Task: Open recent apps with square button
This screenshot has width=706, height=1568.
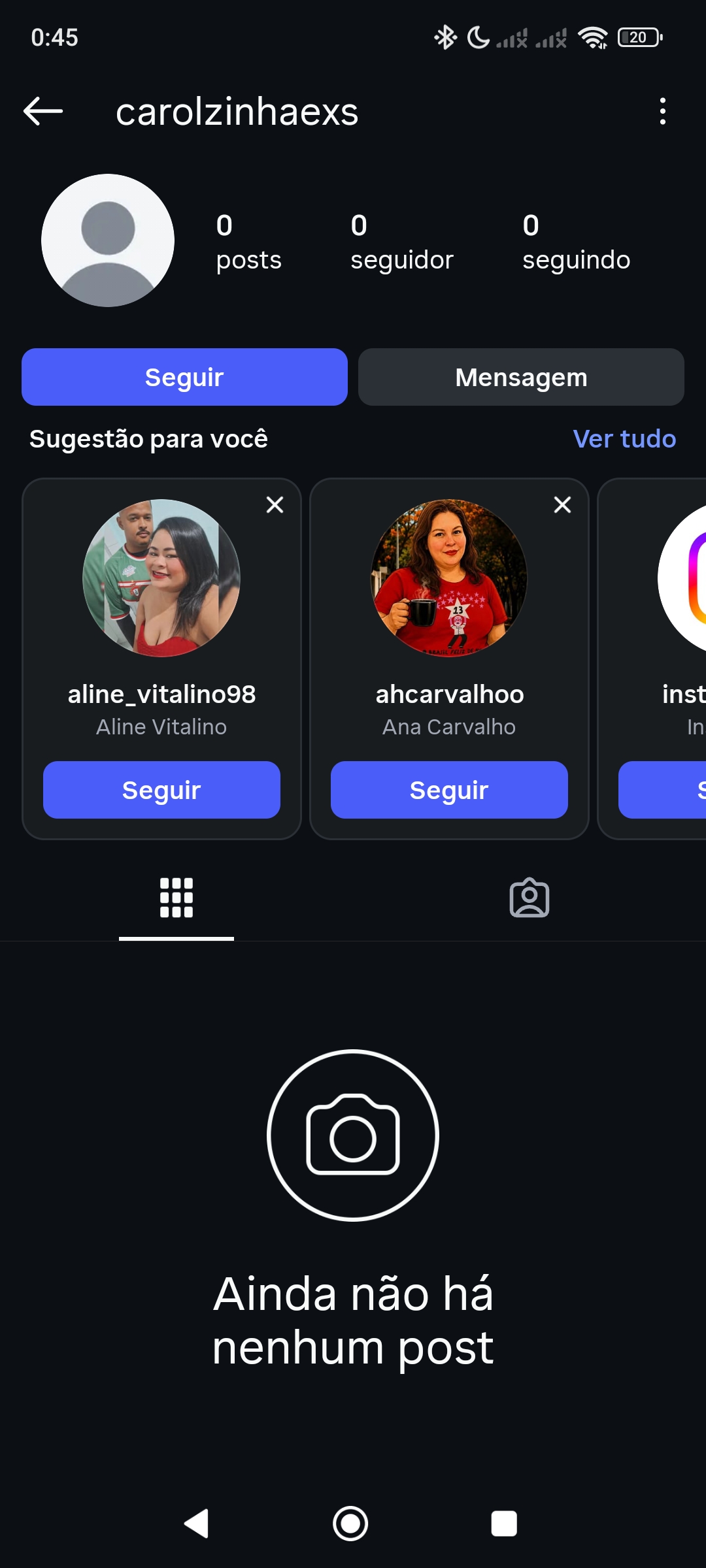Action: [x=504, y=1524]
